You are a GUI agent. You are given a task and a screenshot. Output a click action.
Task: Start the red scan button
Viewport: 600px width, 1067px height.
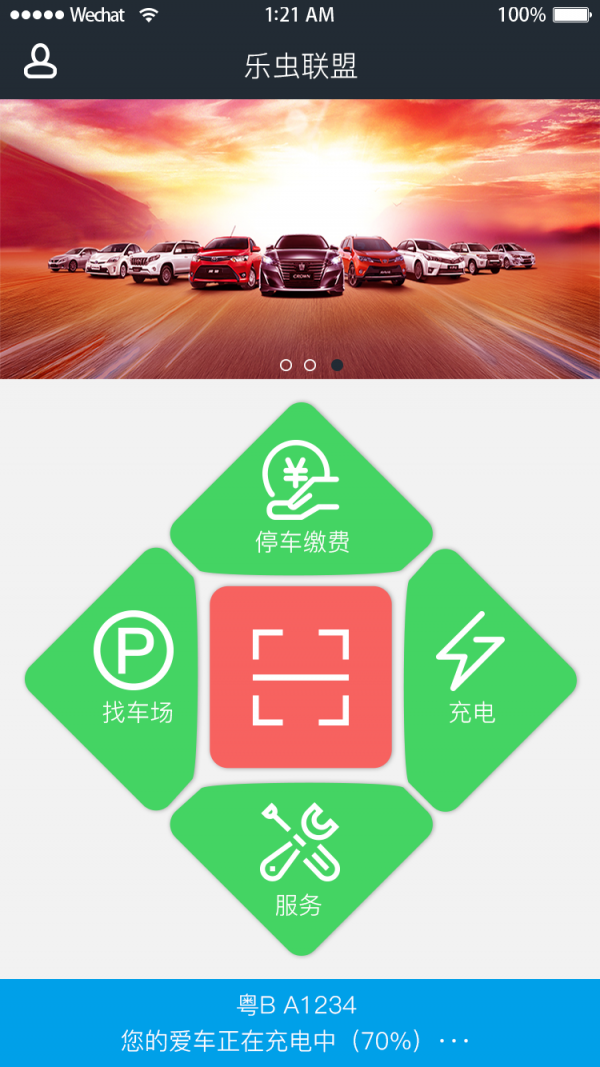click(300, 677)
